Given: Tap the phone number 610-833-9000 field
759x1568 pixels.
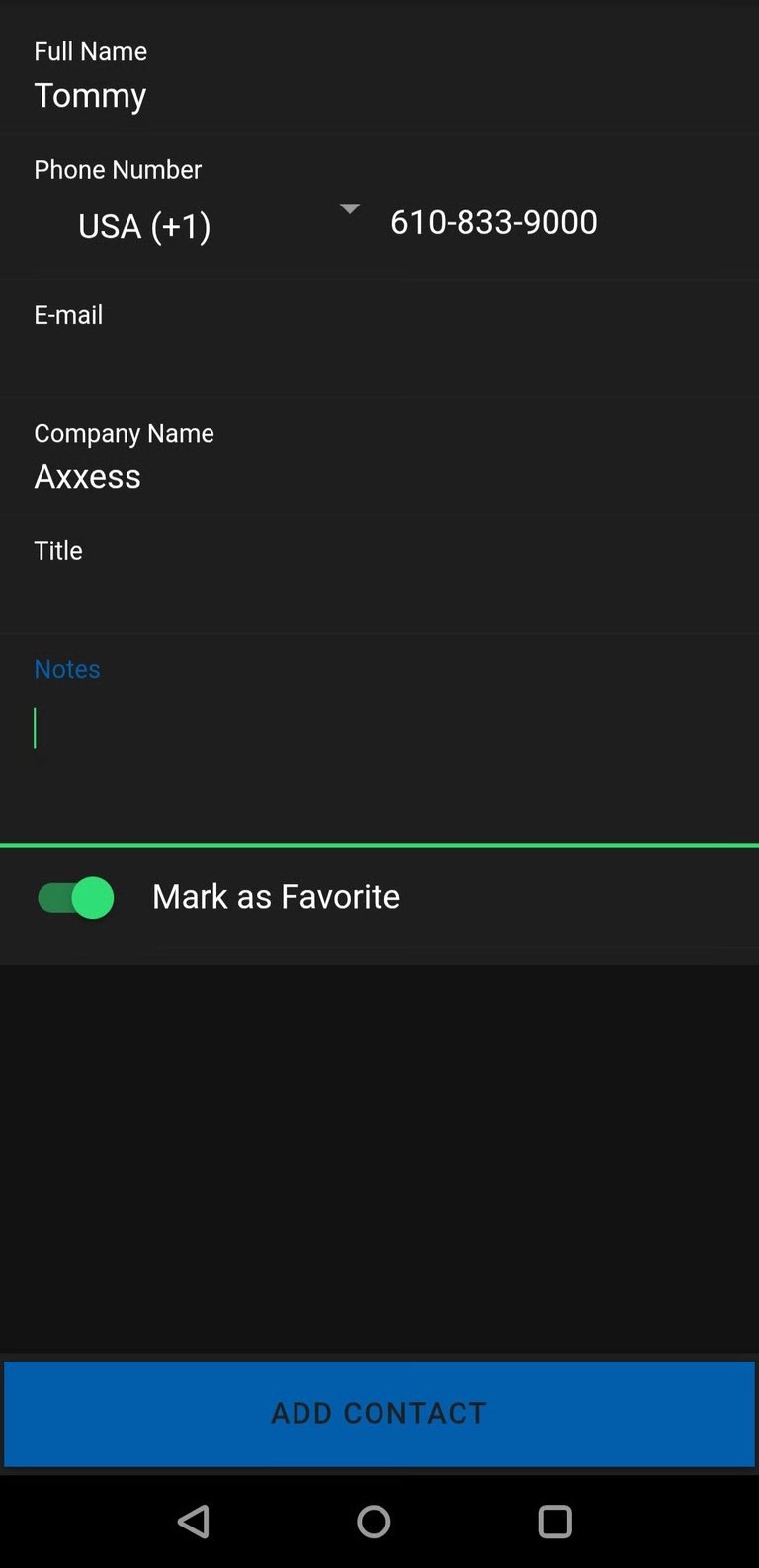Looking at the screenshot, I should [563, 222].
